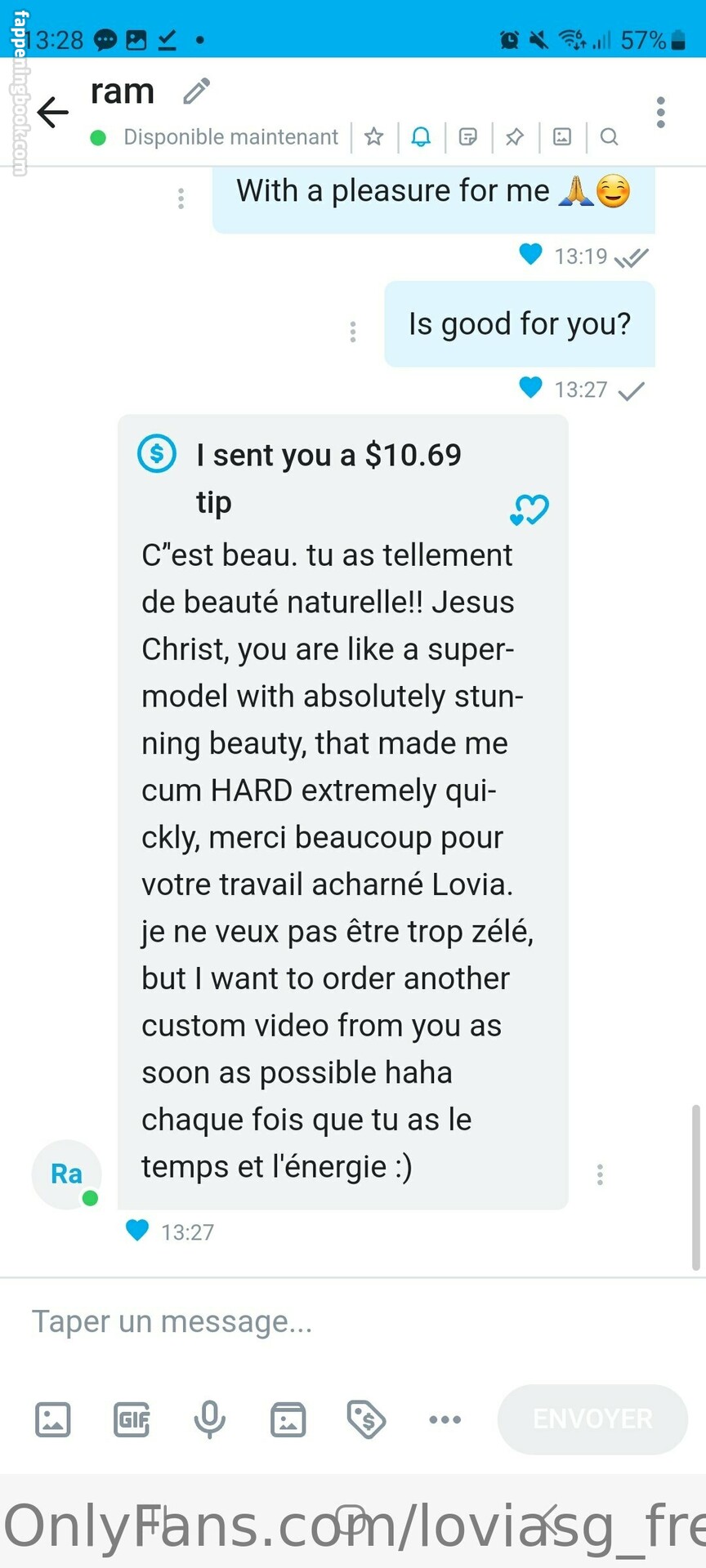Tap the ENVOYER send button
The width and height of the screenshot is (706, 1568).
click(x=592, y=1419)
